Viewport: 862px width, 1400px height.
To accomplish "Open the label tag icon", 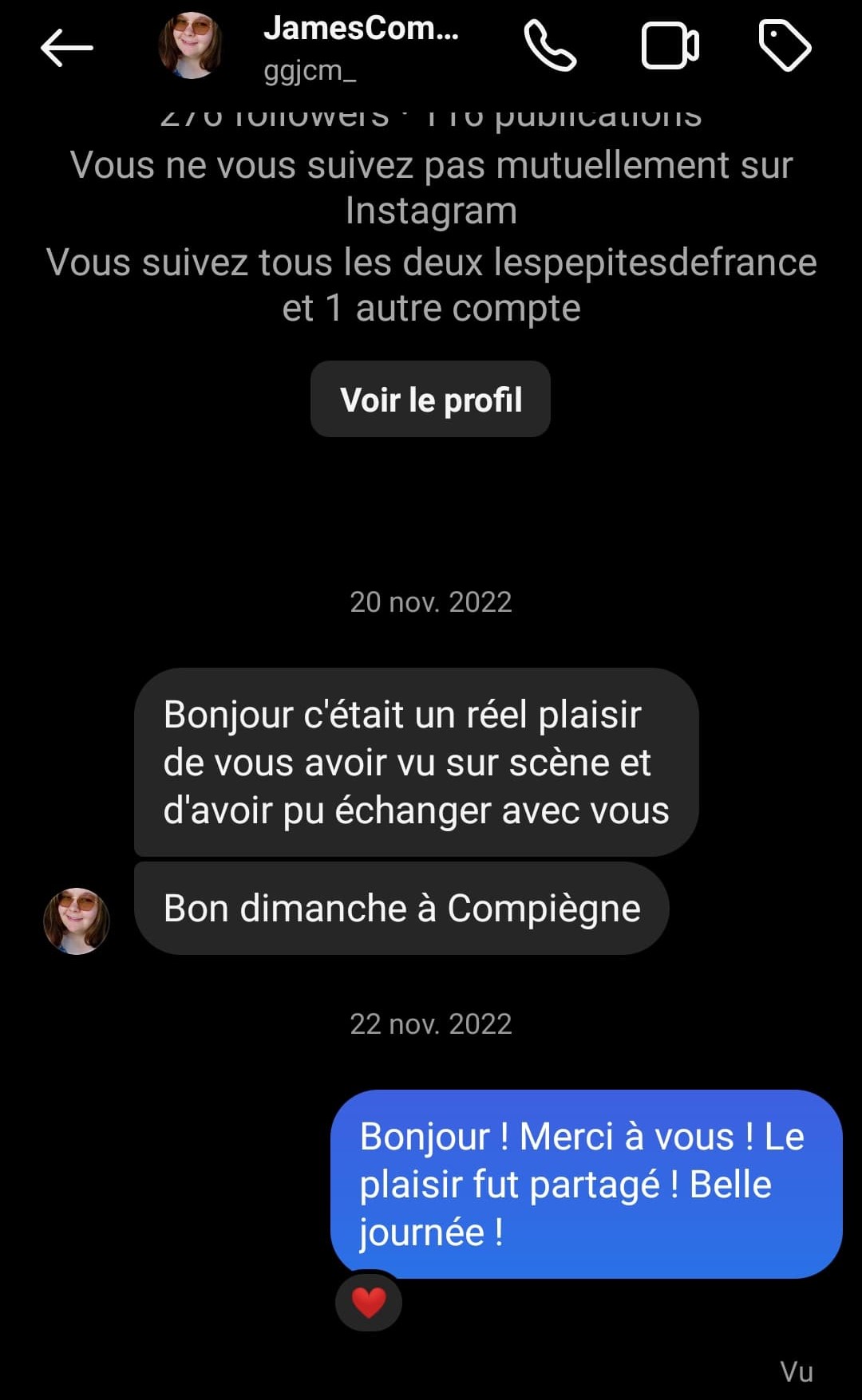I will [x=784, y=46].
